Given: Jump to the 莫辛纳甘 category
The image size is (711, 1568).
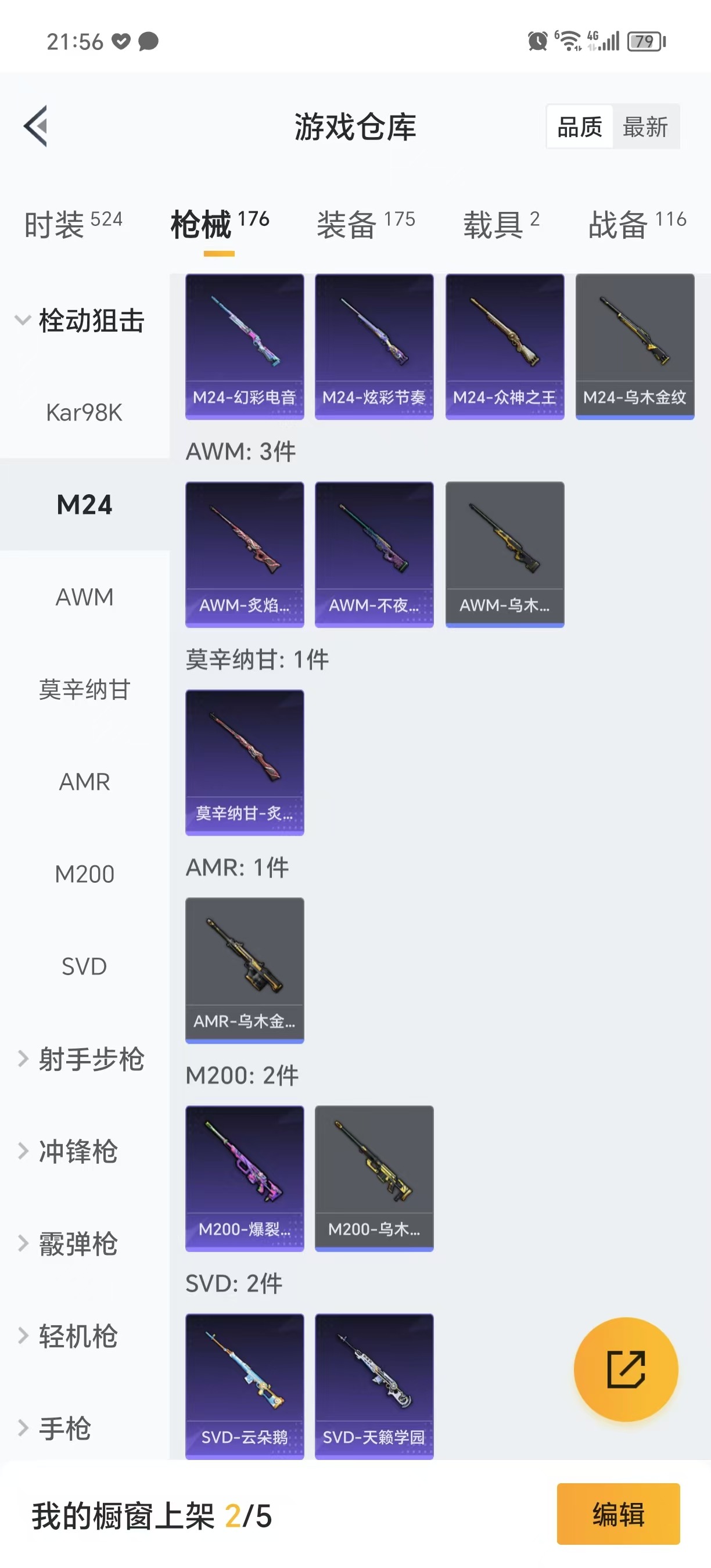Looking at the screenshot, I should coord(85,690).
